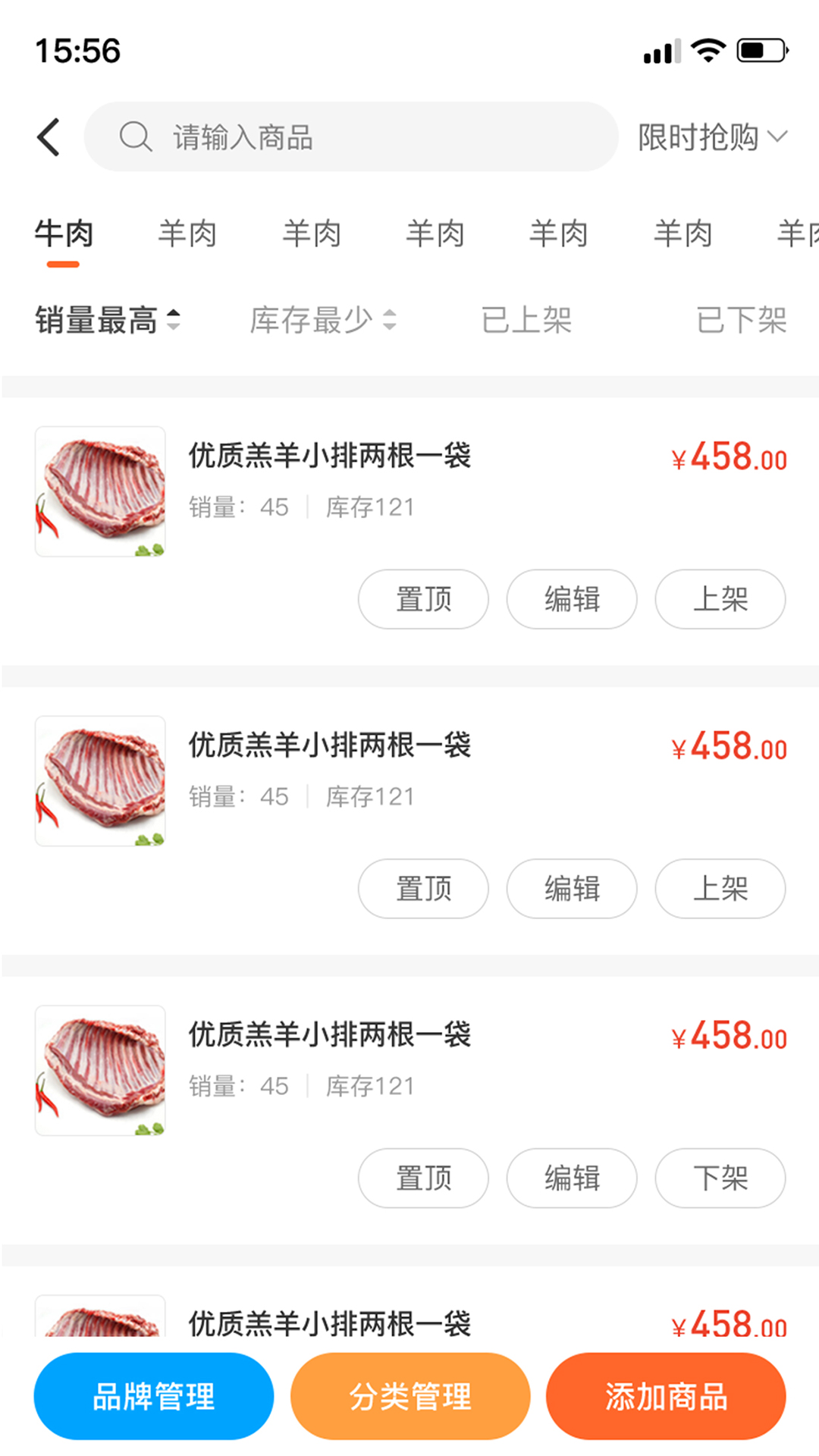Tap the 下架 button on the product card
Viewport: 819px width, 1456px height.
[720, 1178]
